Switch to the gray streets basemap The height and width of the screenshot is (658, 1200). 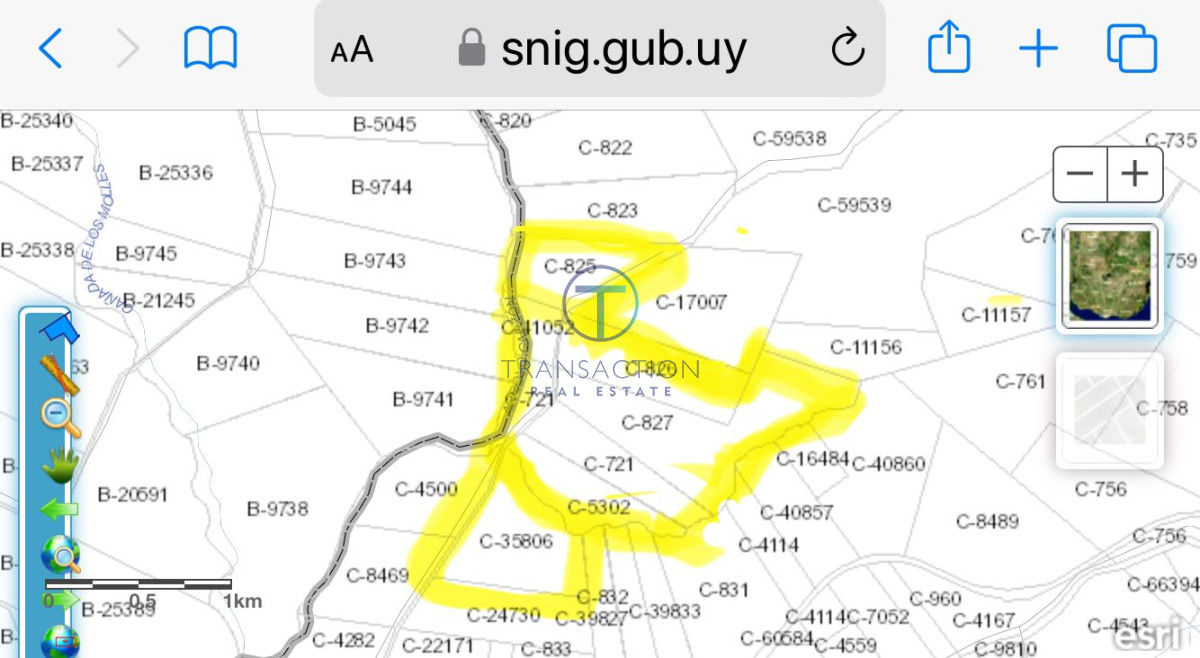pyautogui.click(x=1110, y=410)
